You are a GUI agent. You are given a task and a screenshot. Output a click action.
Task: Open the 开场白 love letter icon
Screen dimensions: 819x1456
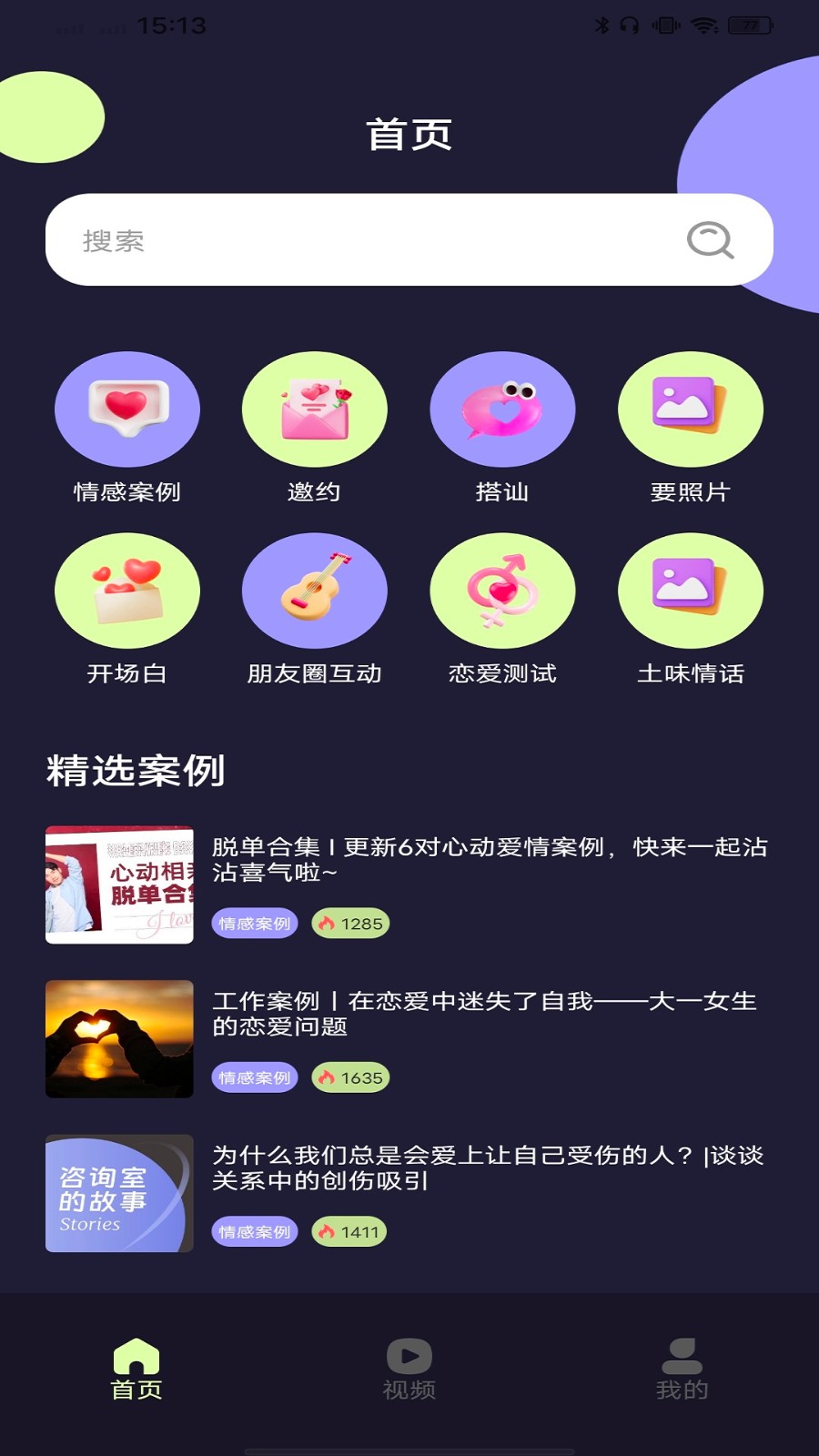(128, 590)
